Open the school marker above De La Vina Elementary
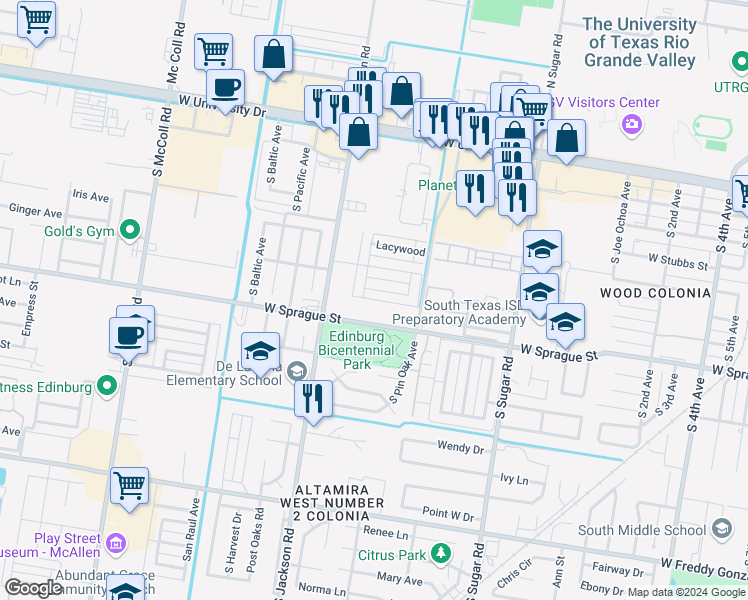 tap(260, 351)
